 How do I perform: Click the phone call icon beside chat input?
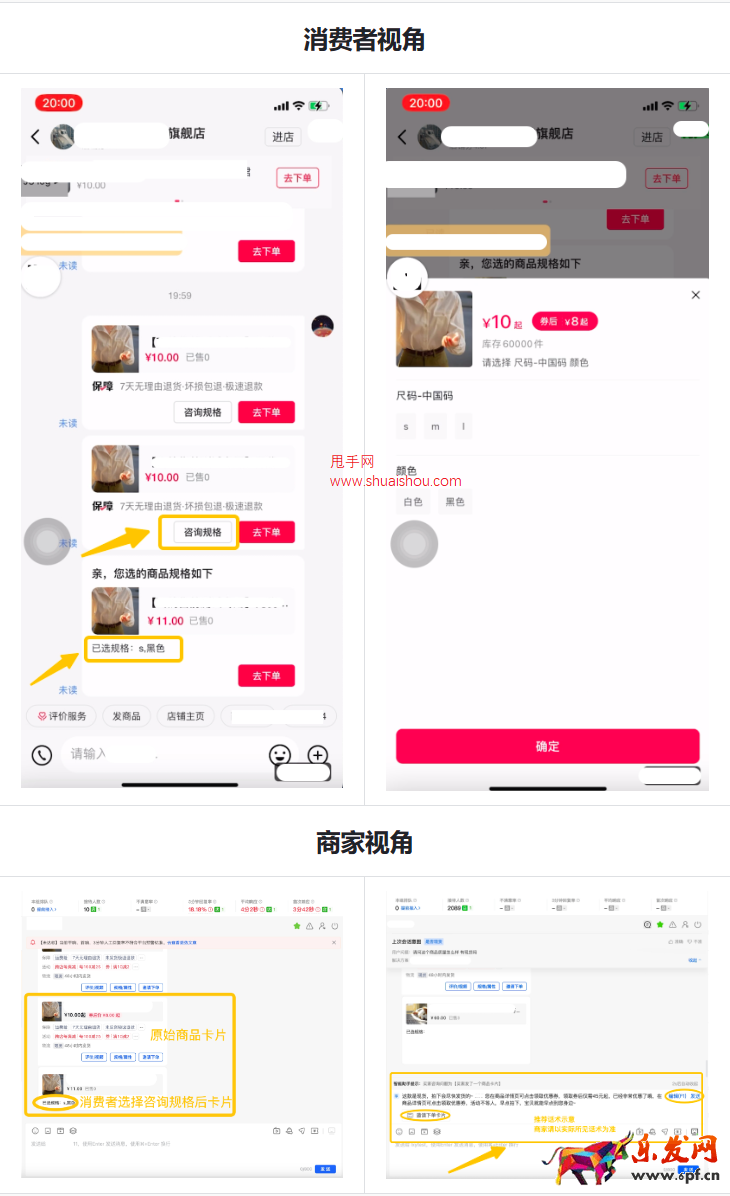point(41,755)
